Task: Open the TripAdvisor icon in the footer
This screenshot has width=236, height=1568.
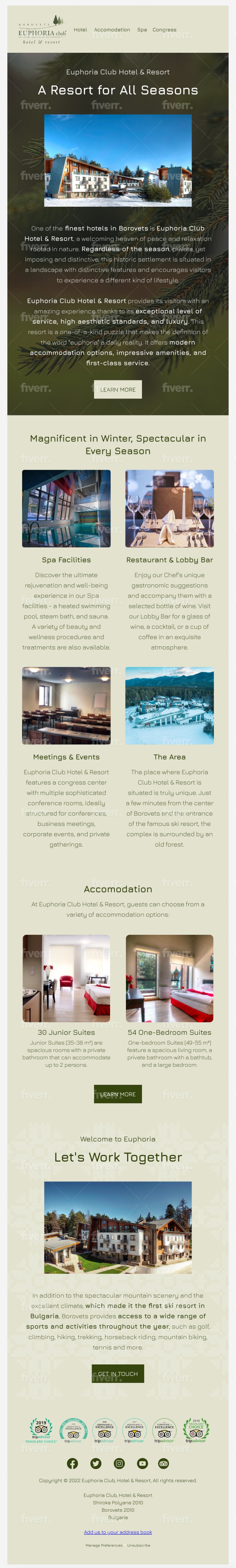Action: coord(163,1463)
